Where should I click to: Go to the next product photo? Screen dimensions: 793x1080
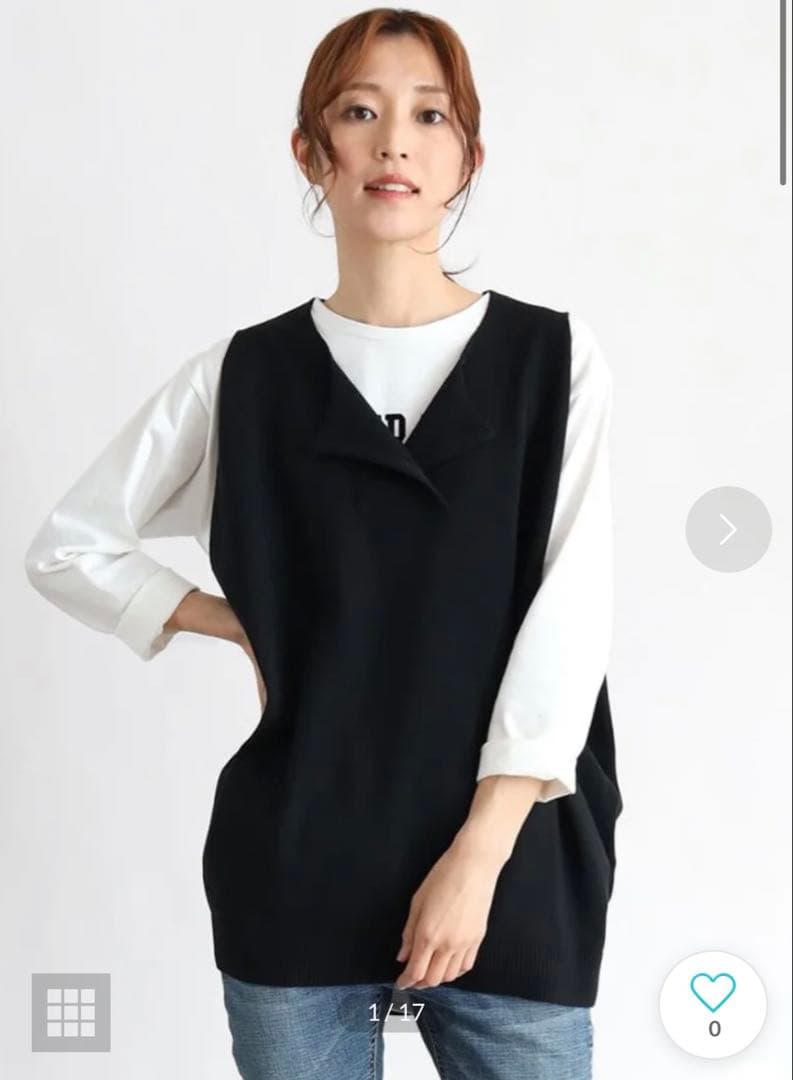[x=728, y=529]
